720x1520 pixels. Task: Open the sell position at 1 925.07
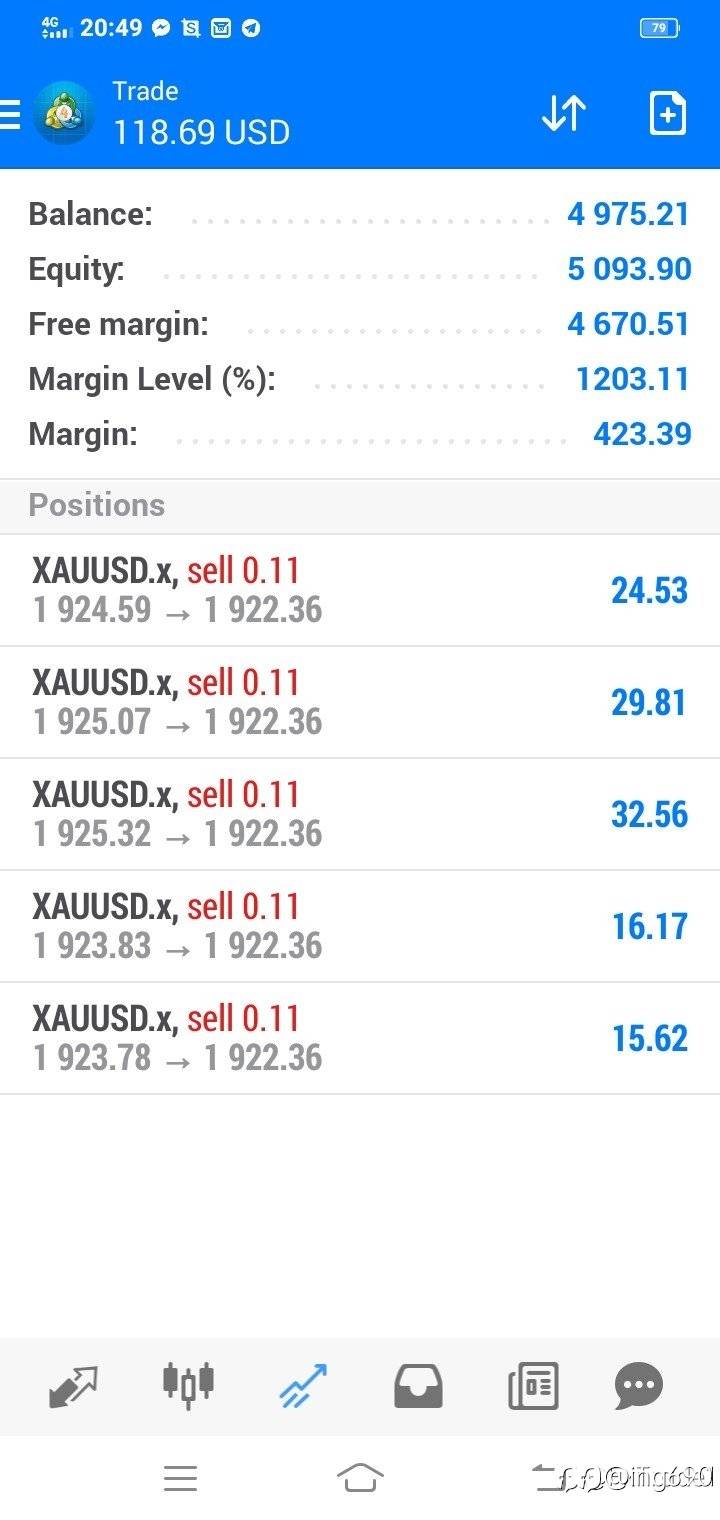click(x=360, y=702)
